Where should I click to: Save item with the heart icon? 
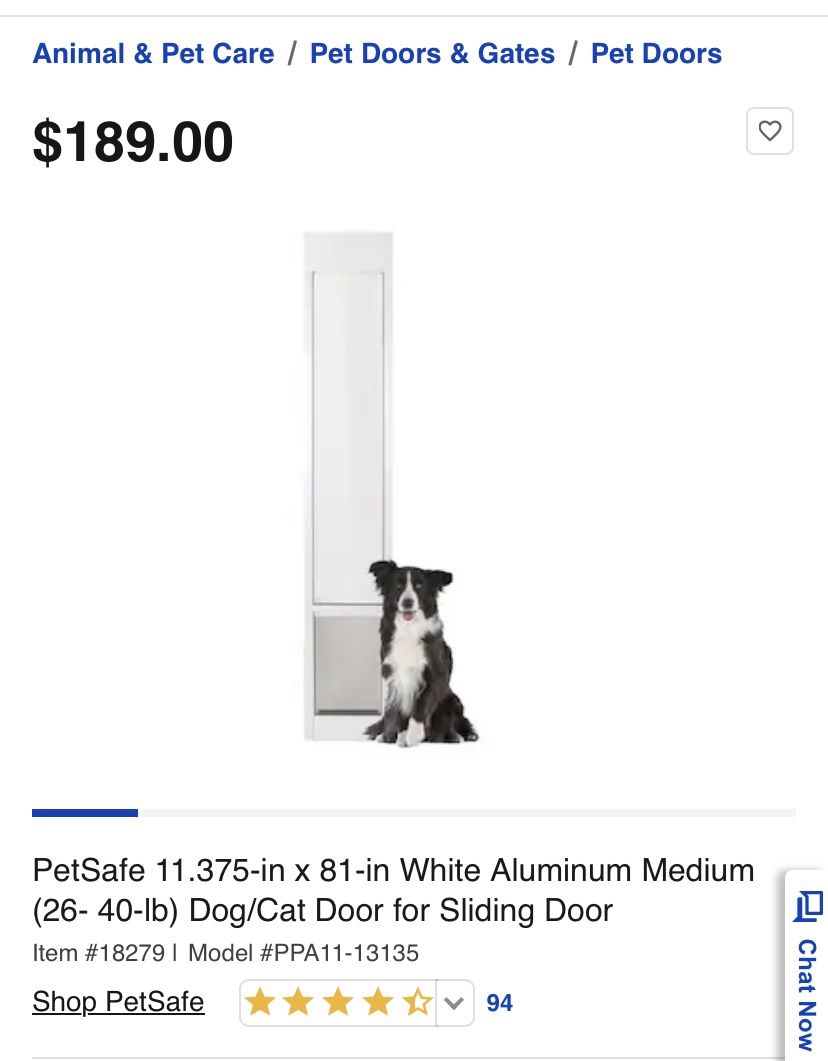tap(769, 131)
